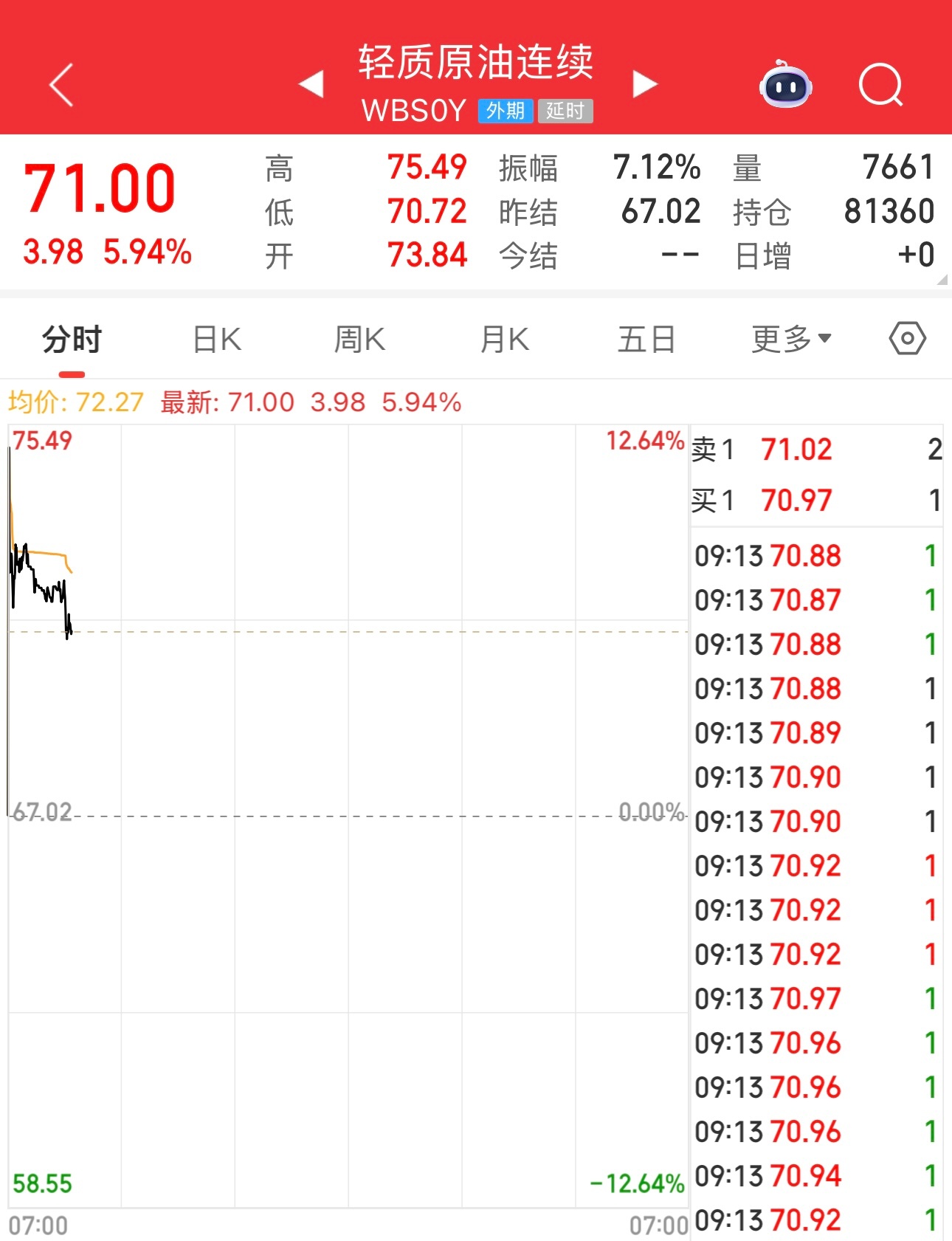
Task: Switch to the 日K daily chart tab
Action: click(x=214, y=338)
